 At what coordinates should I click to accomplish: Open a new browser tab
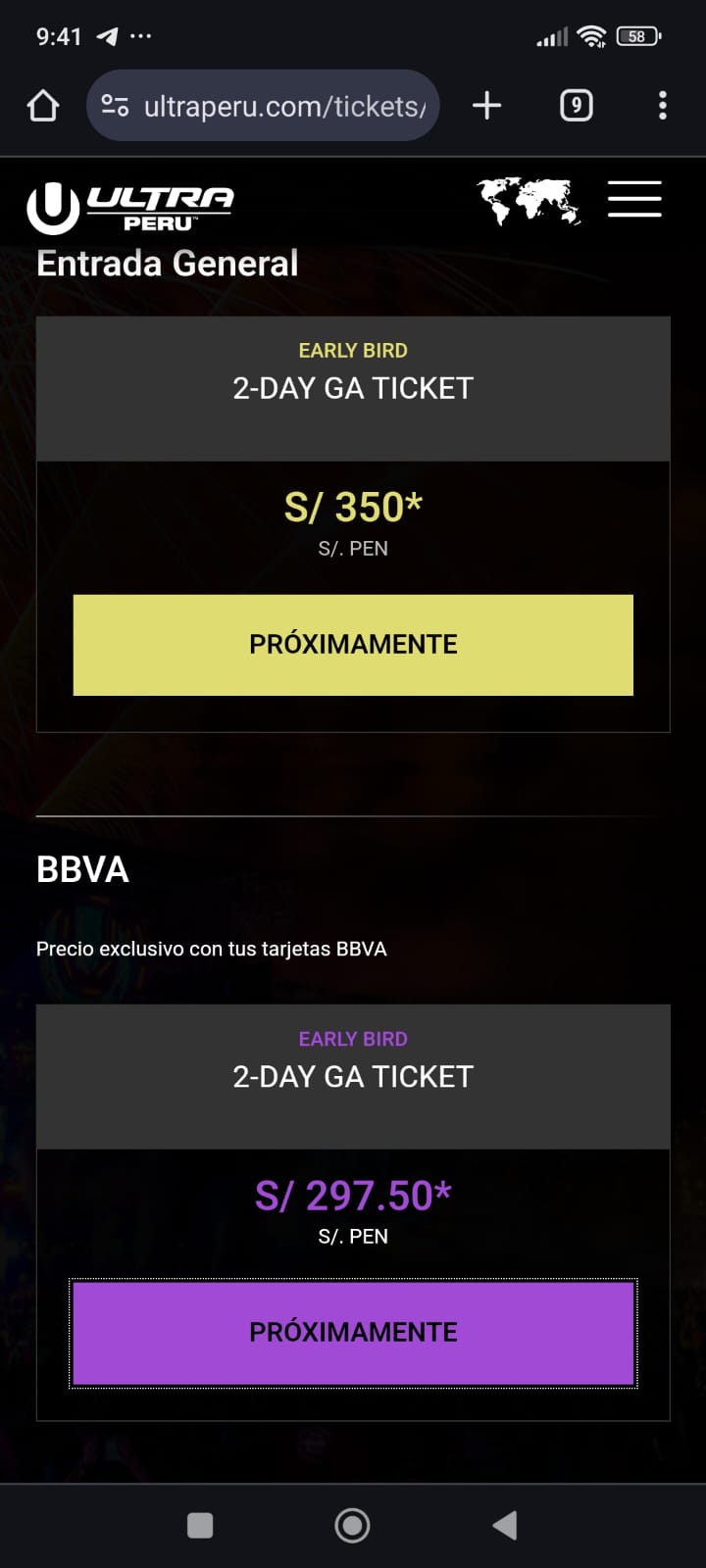486,106
